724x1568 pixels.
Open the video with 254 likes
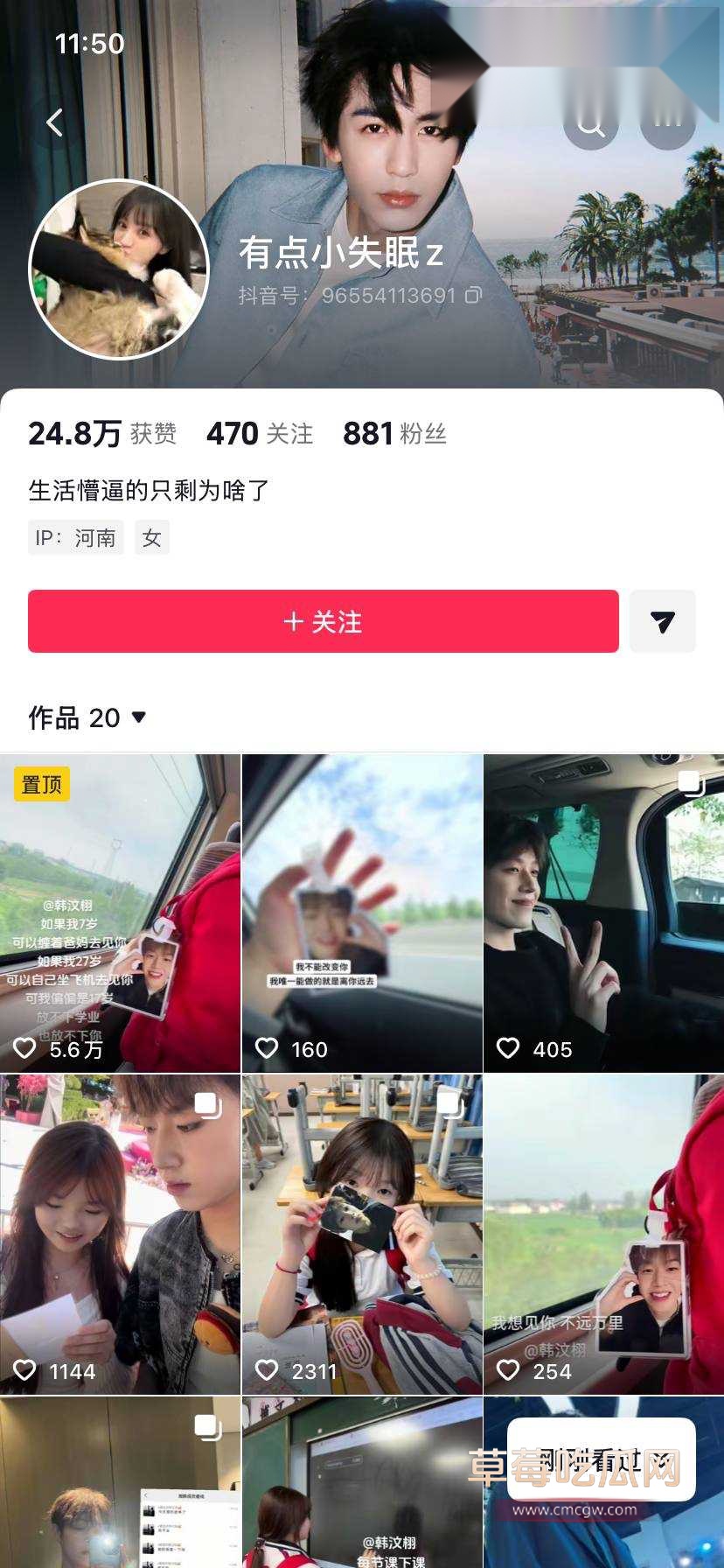tap(604, 1235)
